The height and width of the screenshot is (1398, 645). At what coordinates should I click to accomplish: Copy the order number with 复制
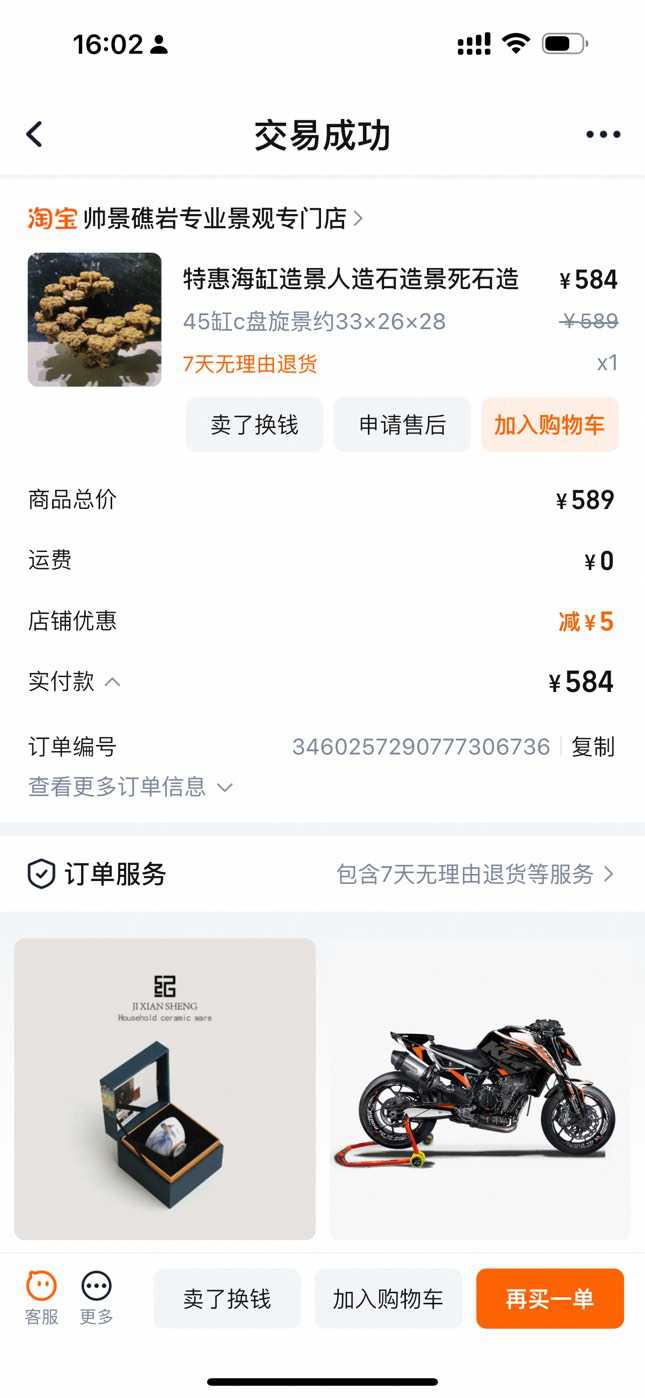coord(593,747)
